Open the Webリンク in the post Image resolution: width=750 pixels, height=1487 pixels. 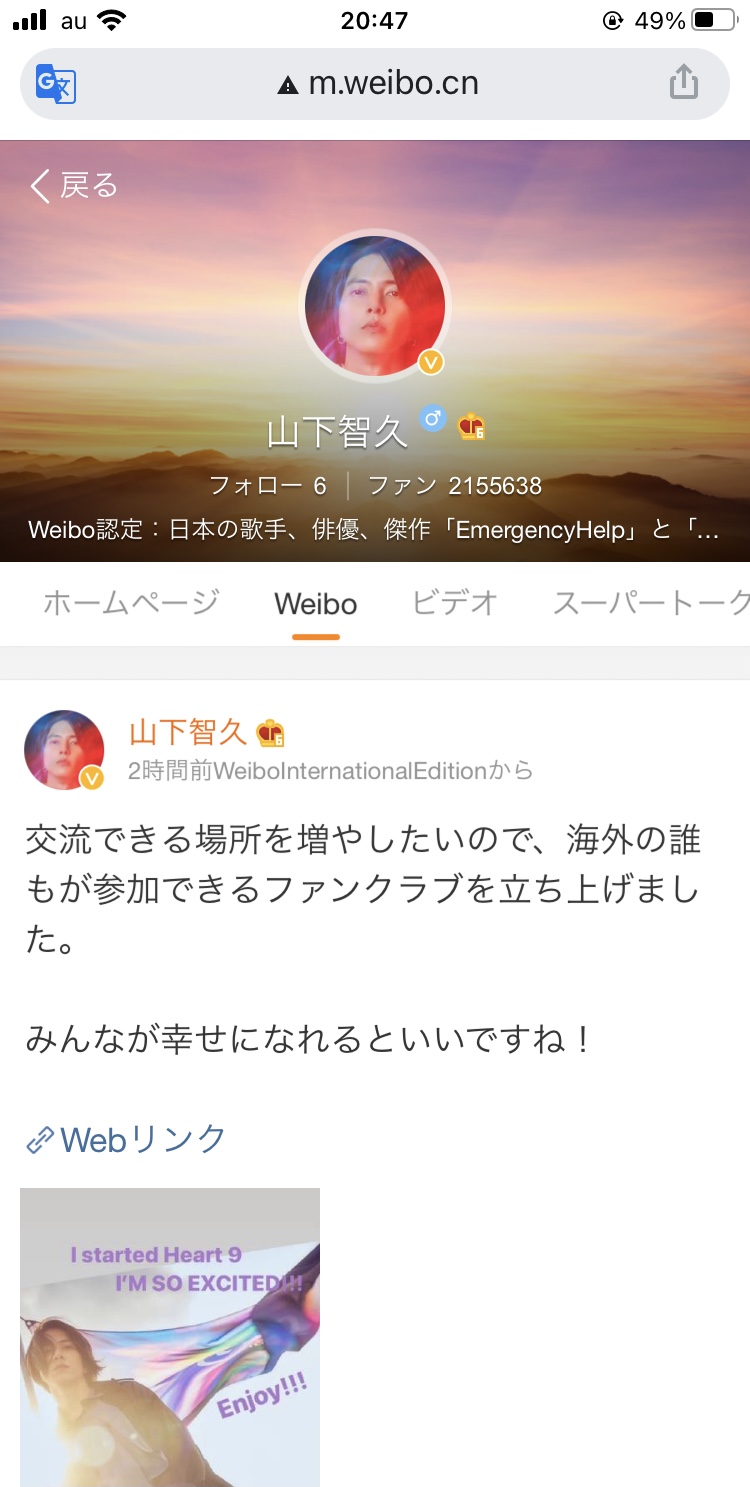pyautogui.click(x=126, y=1139)
